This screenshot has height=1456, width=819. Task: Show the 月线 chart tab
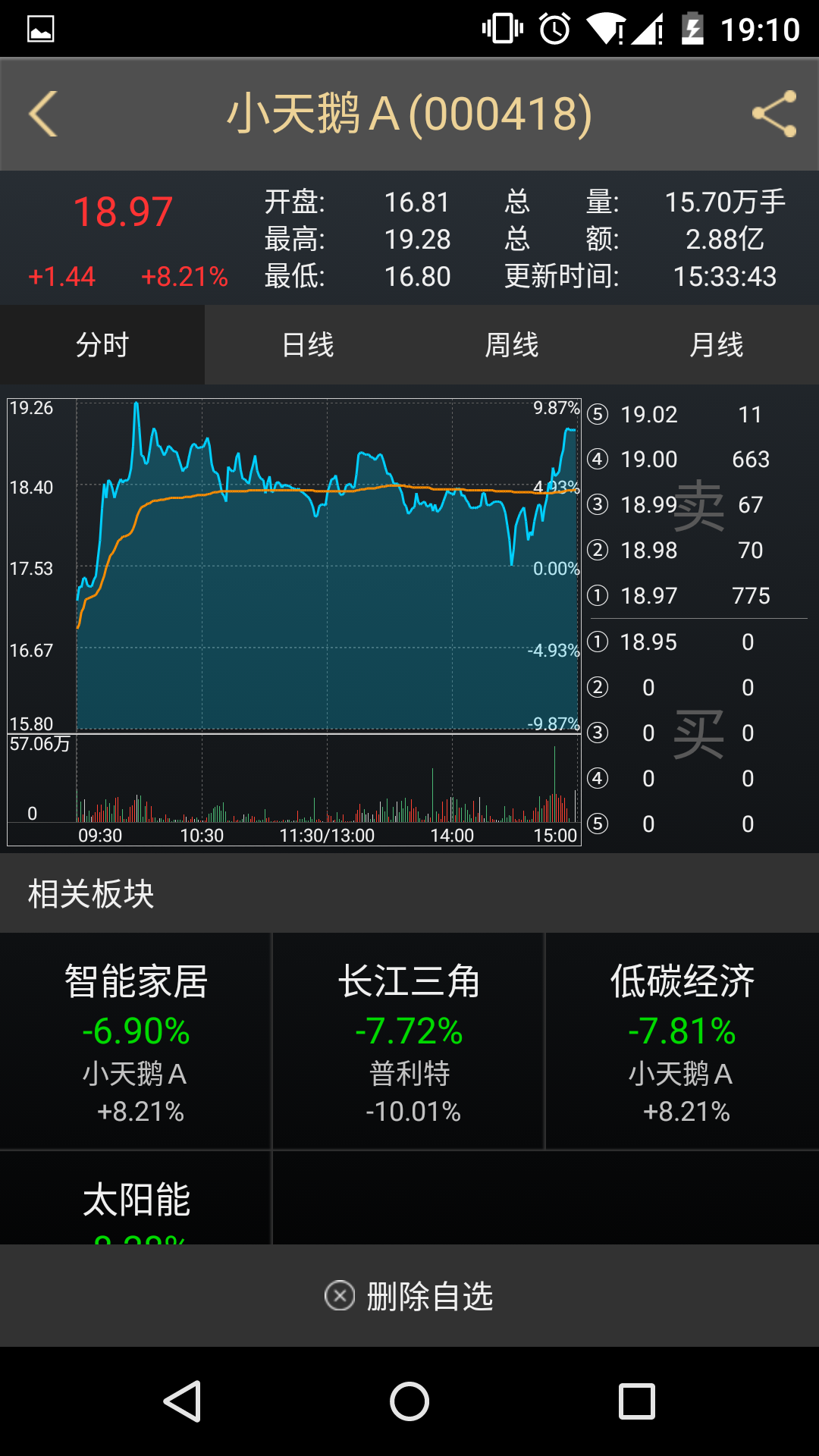click(717, 345)
